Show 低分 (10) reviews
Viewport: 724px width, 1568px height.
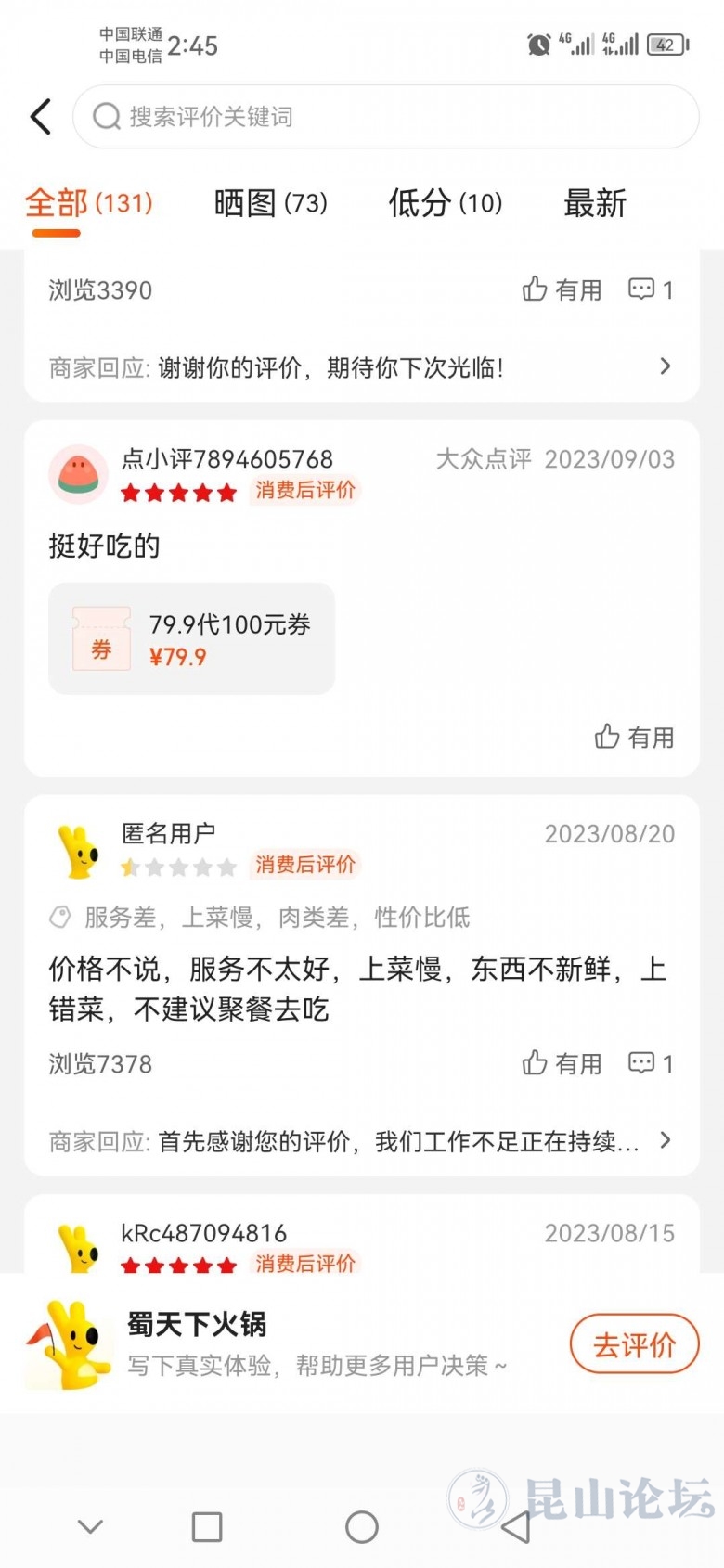tap(445, 203)
